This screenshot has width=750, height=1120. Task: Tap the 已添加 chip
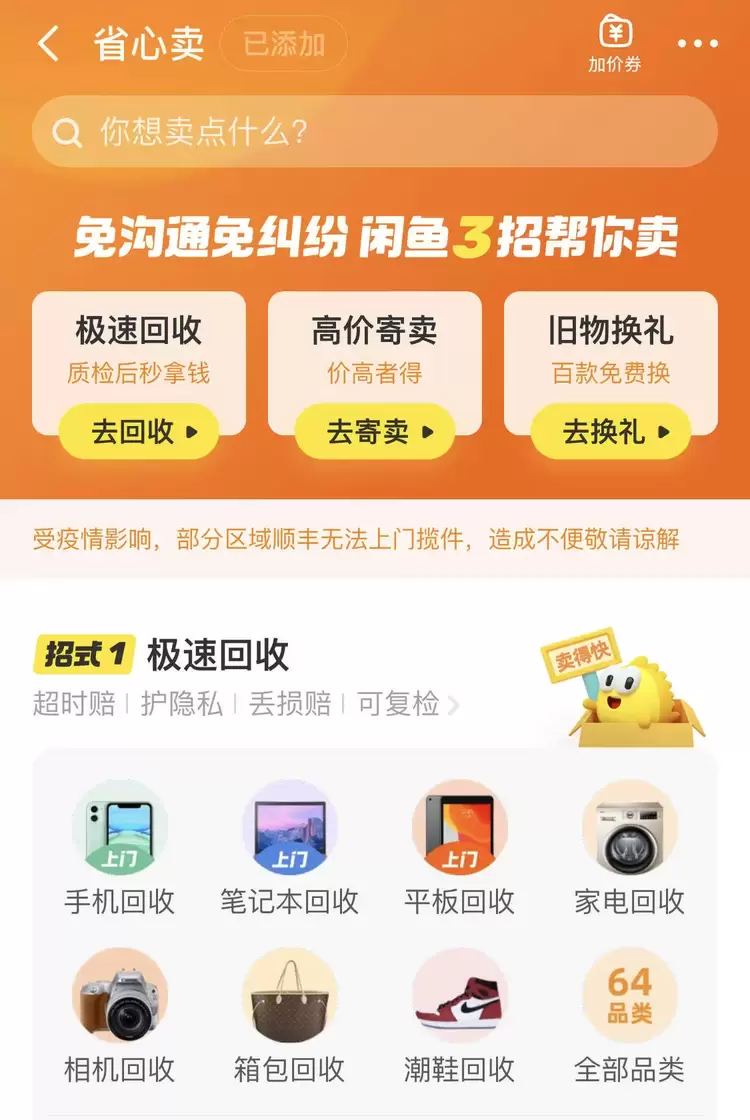click(284, 45)
